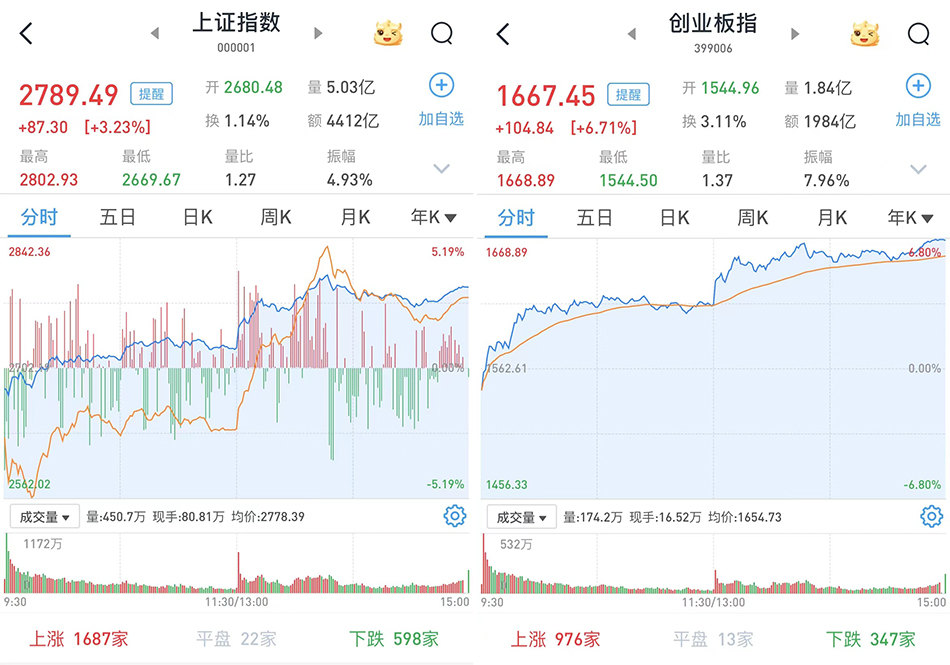The image size is (950, 665).
Task: Select 日K tab on 上证指数 chart
Action: 197,217
